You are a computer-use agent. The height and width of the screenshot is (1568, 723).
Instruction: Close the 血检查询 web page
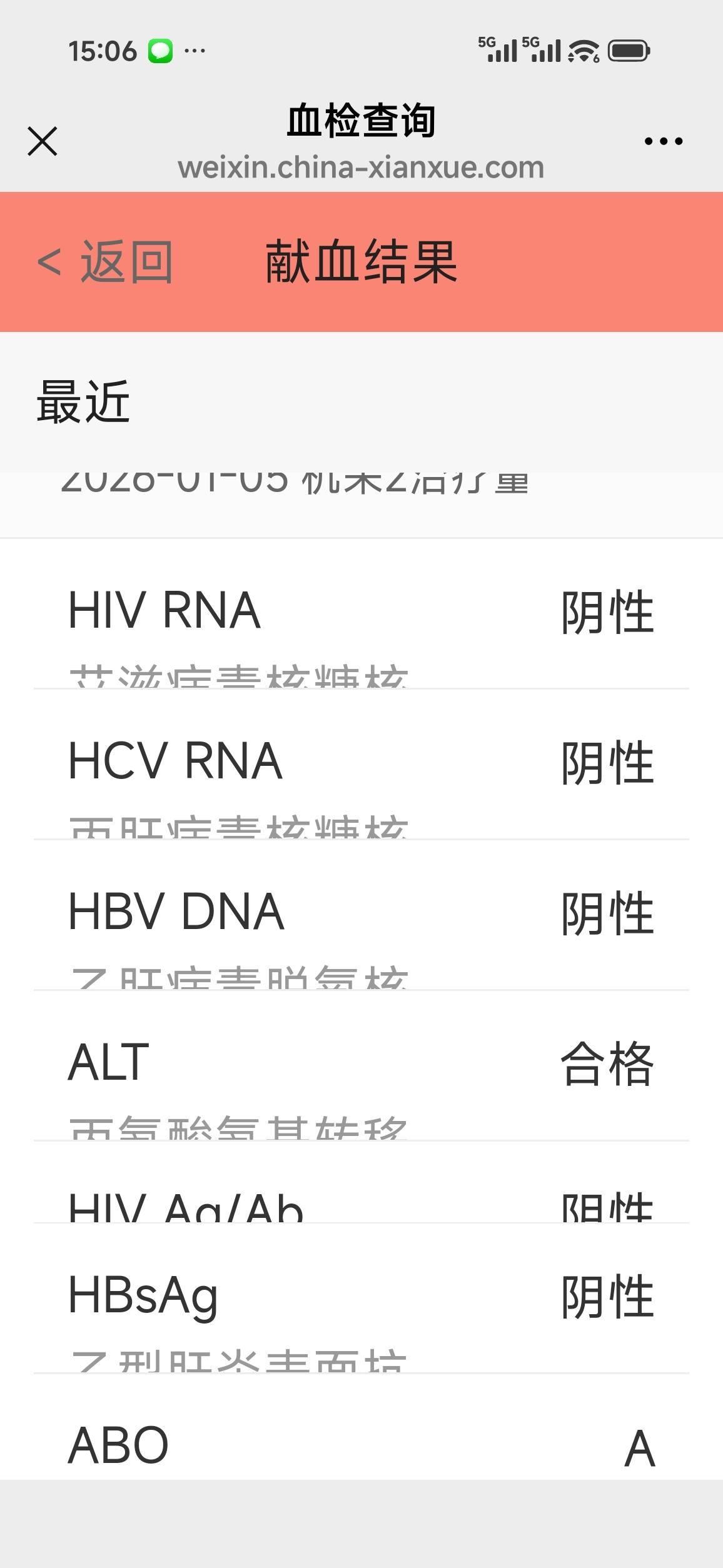click(43, 141)
